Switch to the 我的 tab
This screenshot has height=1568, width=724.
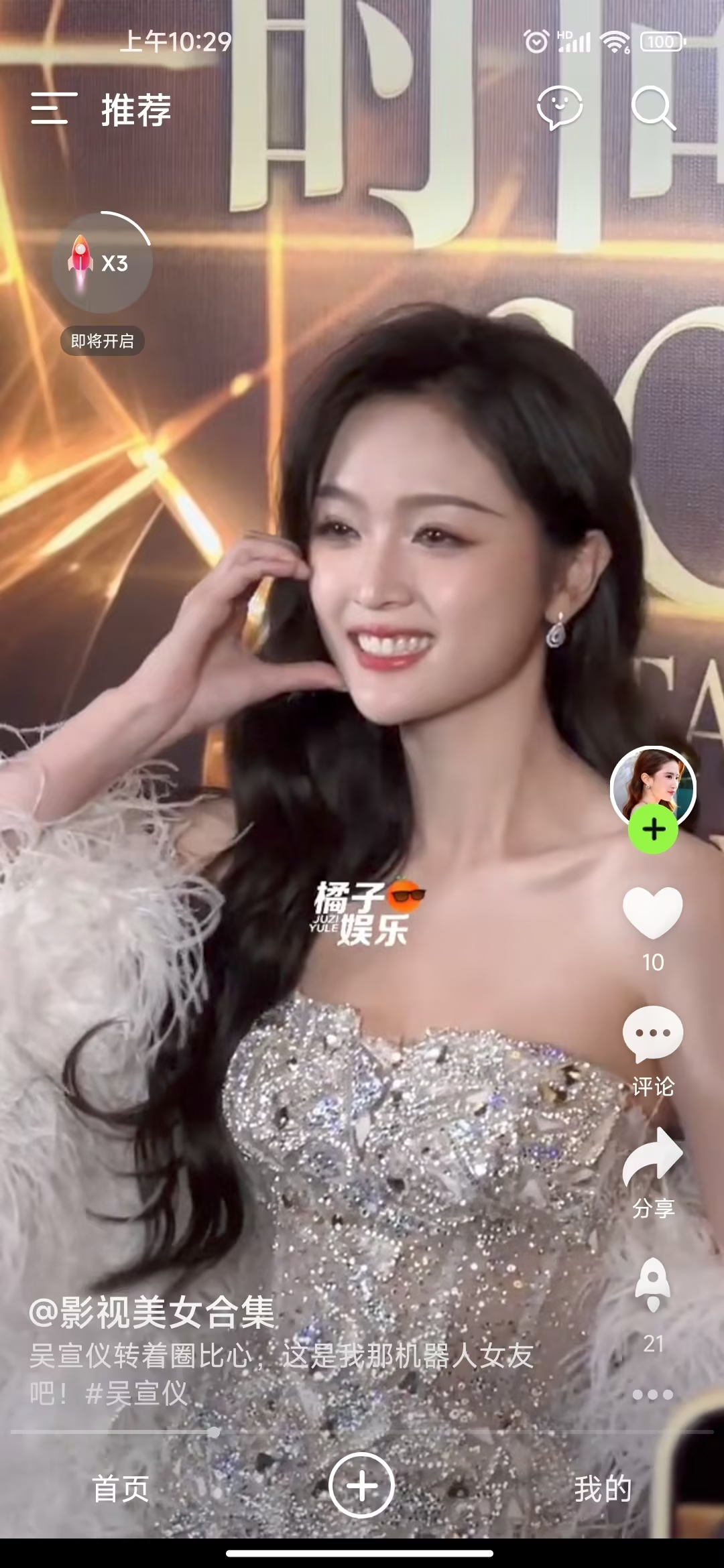coord(602,1488)
